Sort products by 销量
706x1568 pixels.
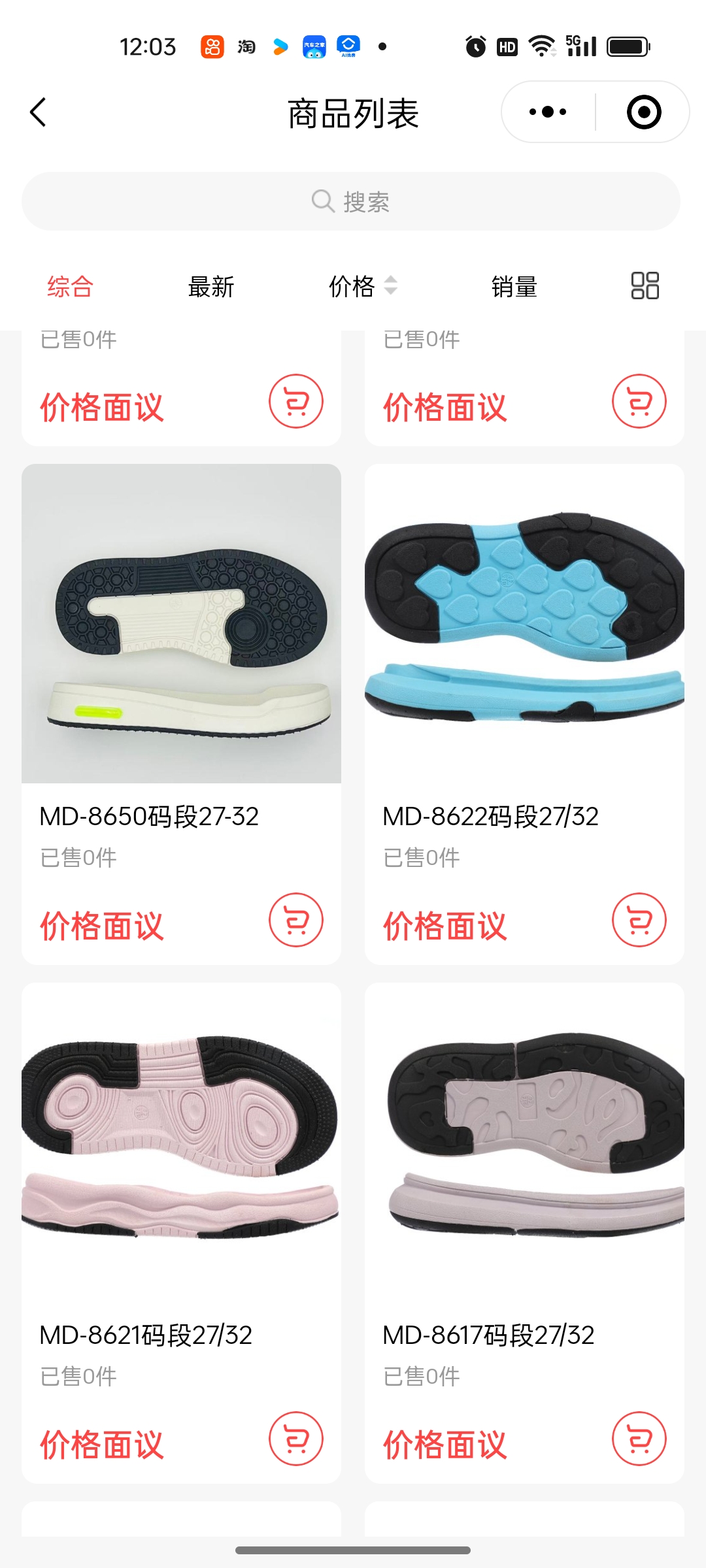click(514, 287)
